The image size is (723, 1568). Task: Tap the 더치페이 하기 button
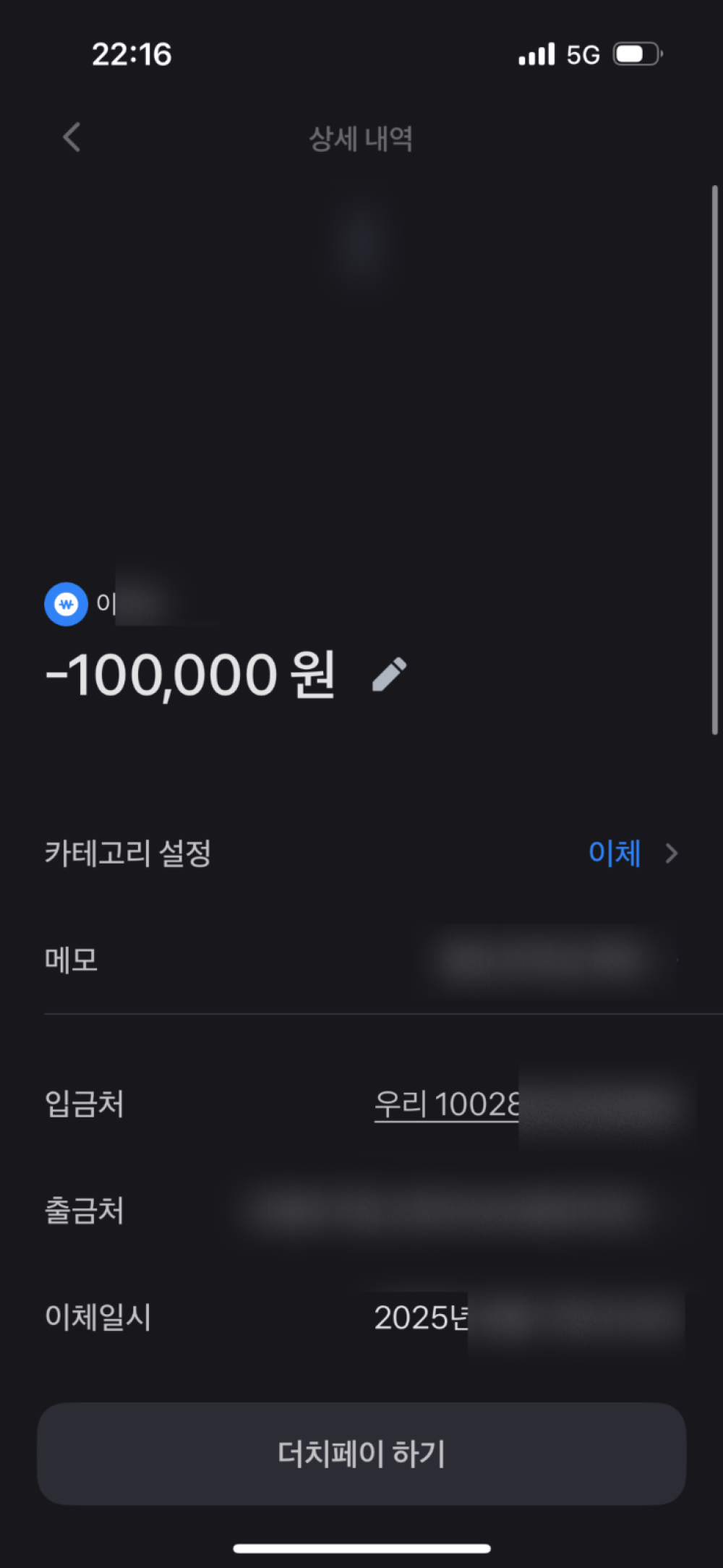(361, 1454)
